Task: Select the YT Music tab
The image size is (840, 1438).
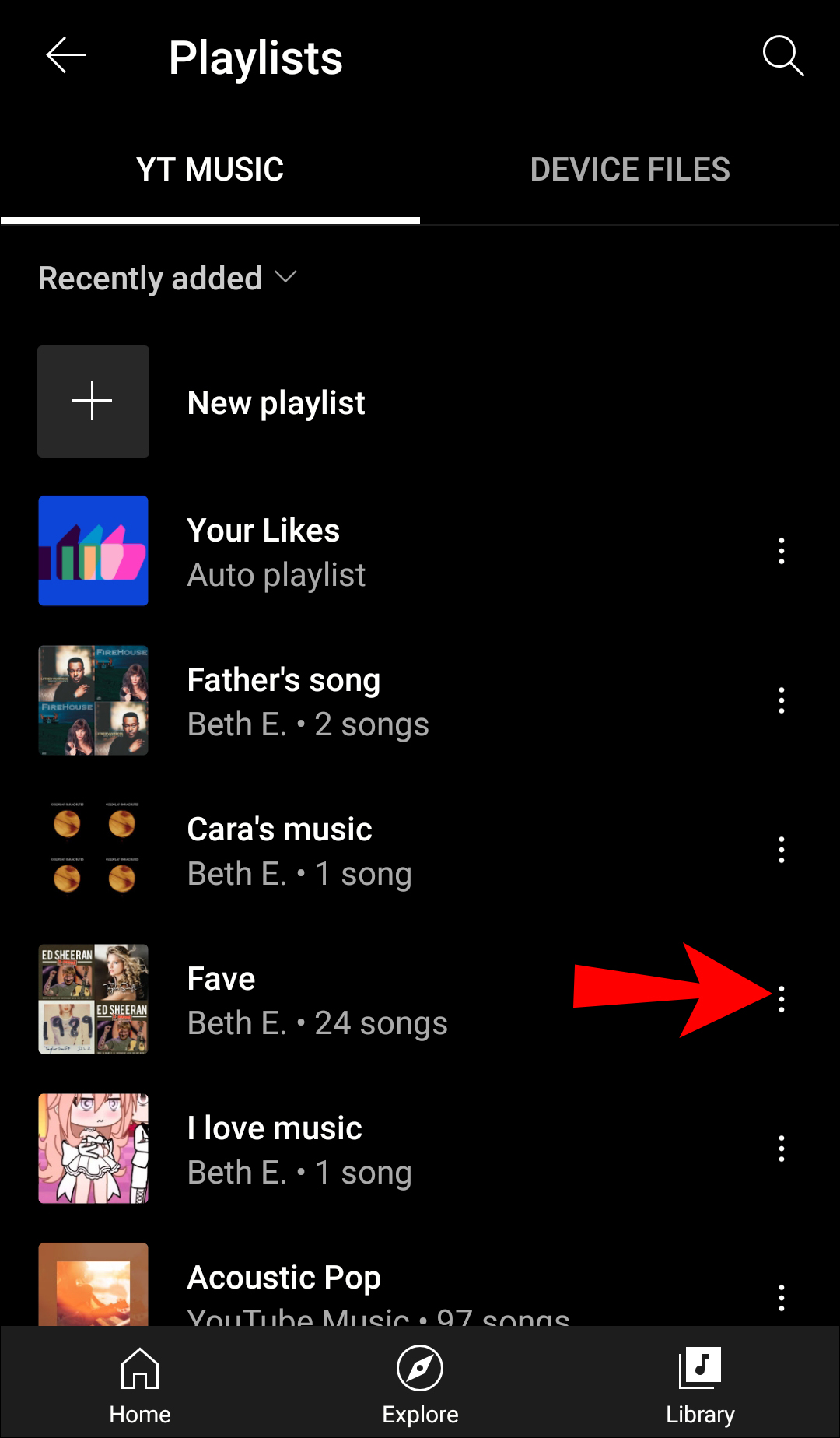Action: (x=210, y=170)
